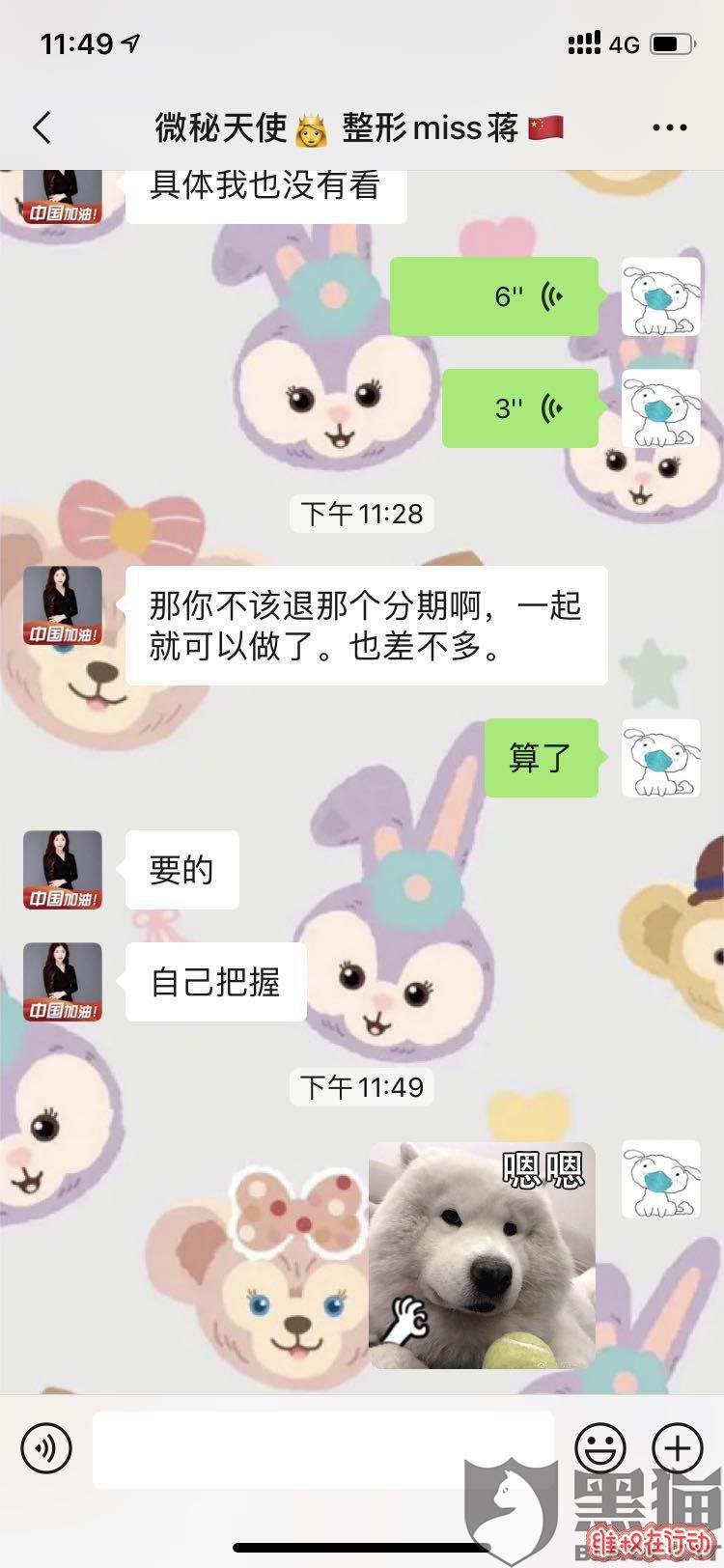The width and height of the screenshot is (724, 1568).
Task: Play the 3-second voice message
Action: point(520,408)
